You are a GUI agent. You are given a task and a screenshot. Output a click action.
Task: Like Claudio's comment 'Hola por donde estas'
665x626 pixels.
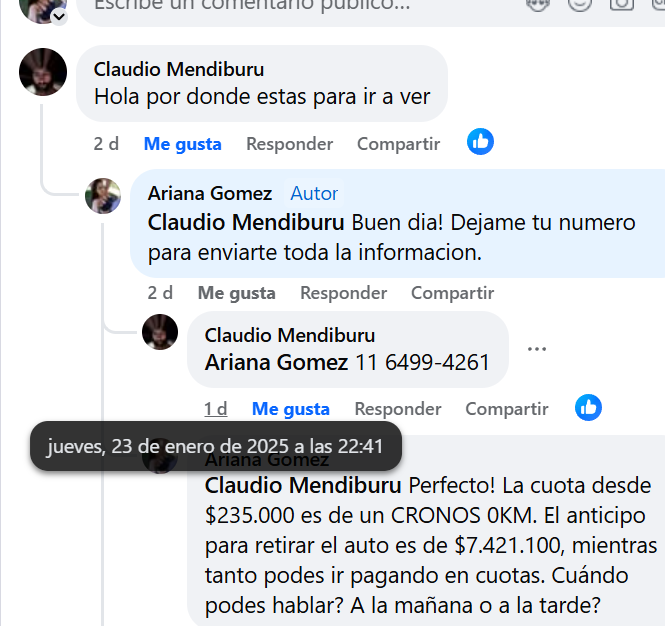(182, 144)
